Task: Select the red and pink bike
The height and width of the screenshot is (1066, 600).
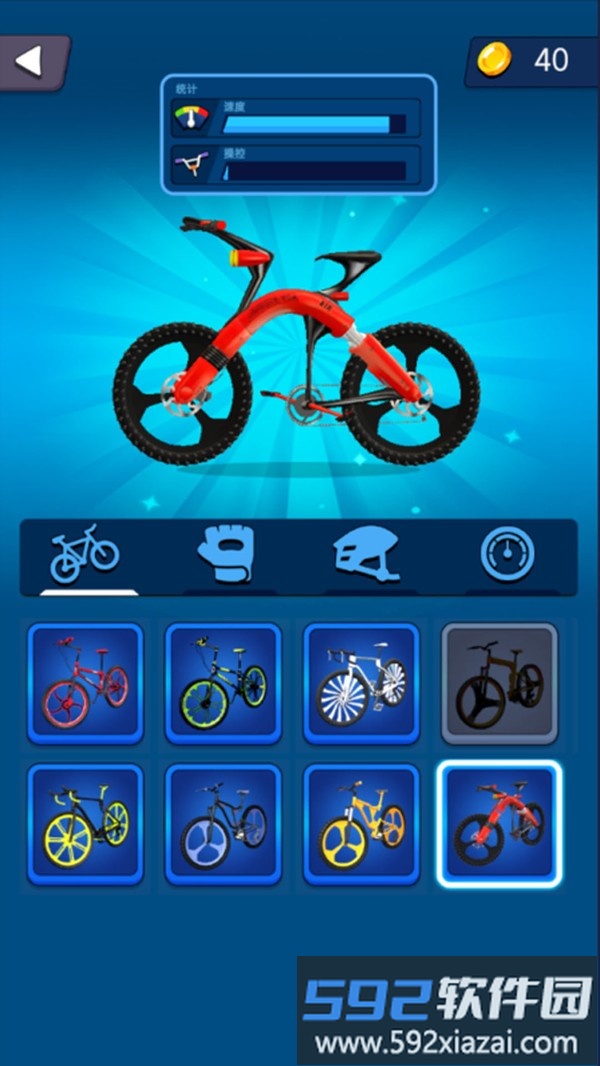Action: click(85, 683)
